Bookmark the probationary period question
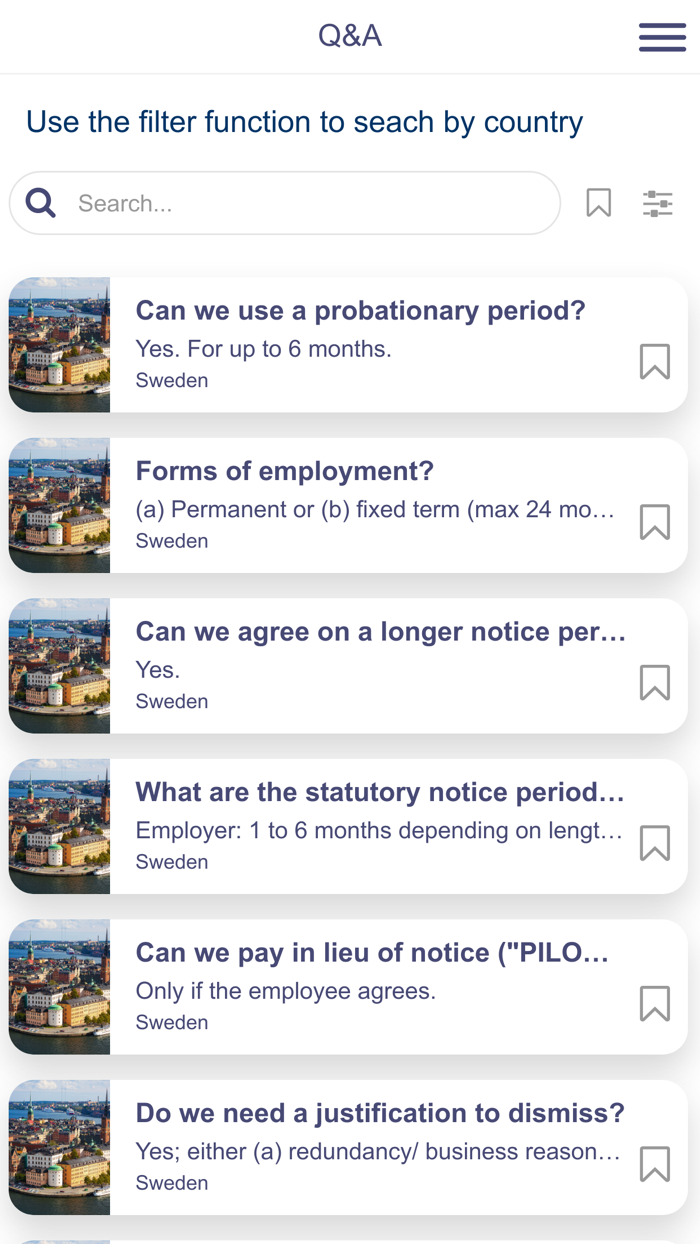The height and width of the screenshot is (1244, 700). click(655, 361)
